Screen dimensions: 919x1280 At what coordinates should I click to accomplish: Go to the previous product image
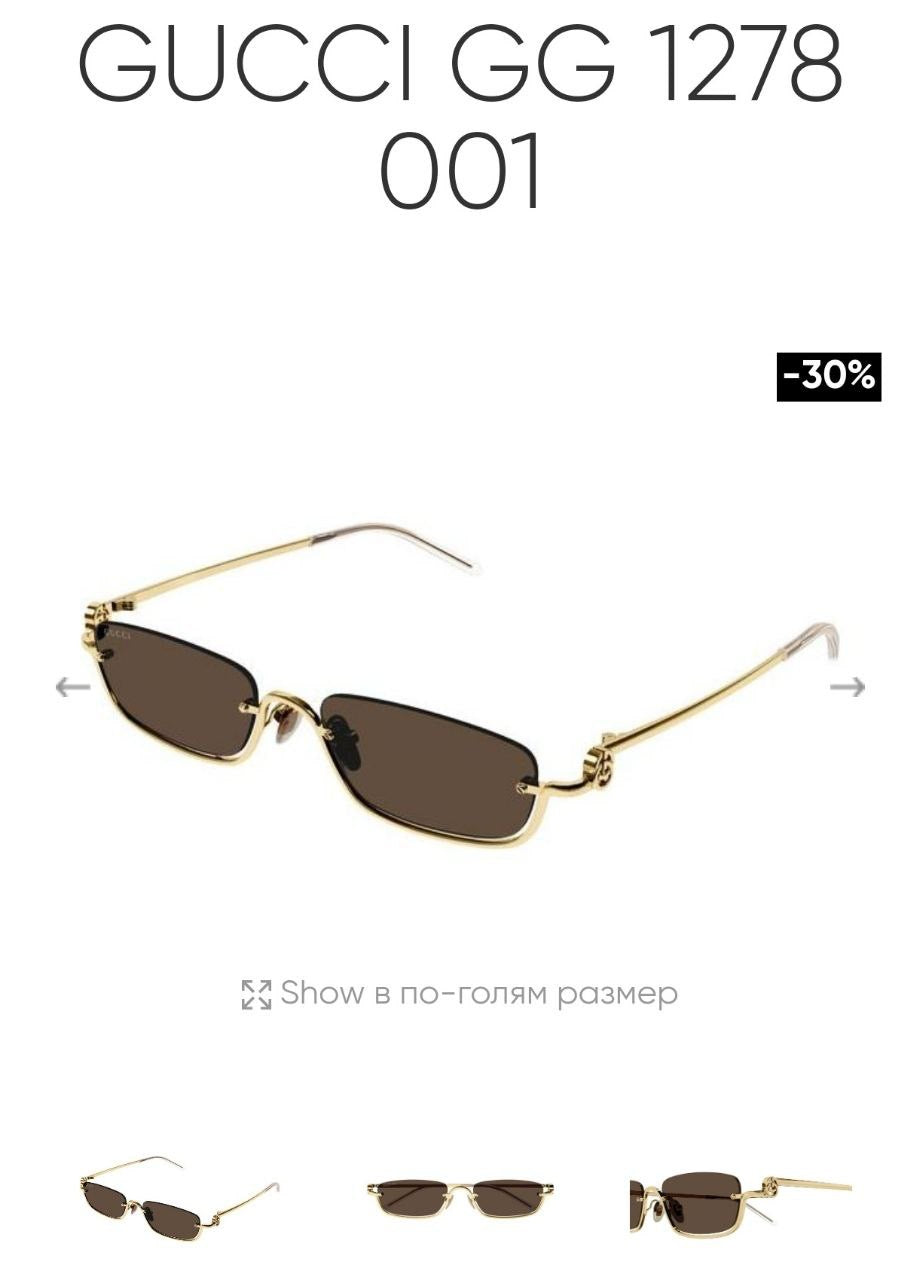coord(72,687)
